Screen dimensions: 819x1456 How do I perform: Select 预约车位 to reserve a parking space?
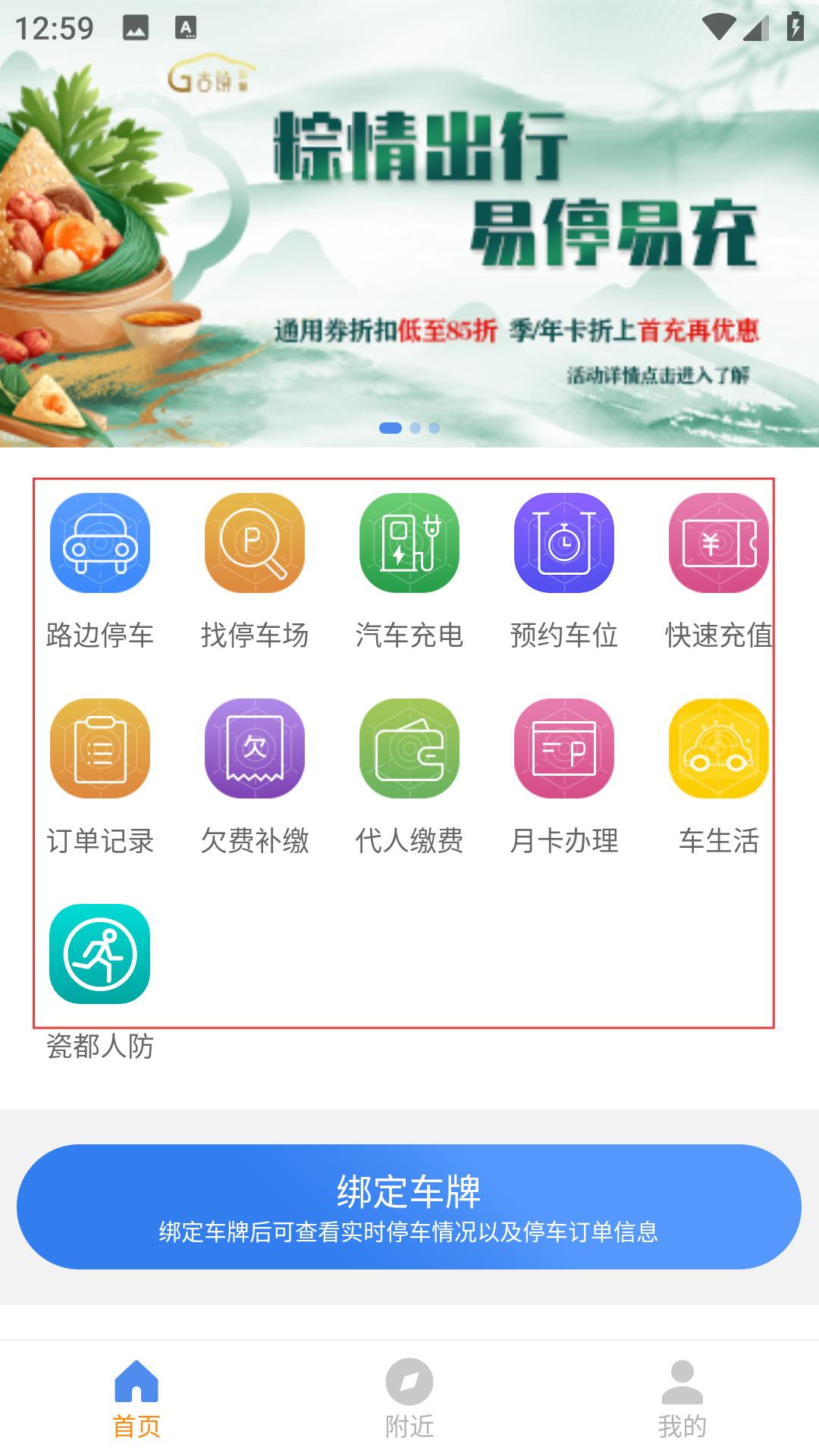(x=564, y=543)
